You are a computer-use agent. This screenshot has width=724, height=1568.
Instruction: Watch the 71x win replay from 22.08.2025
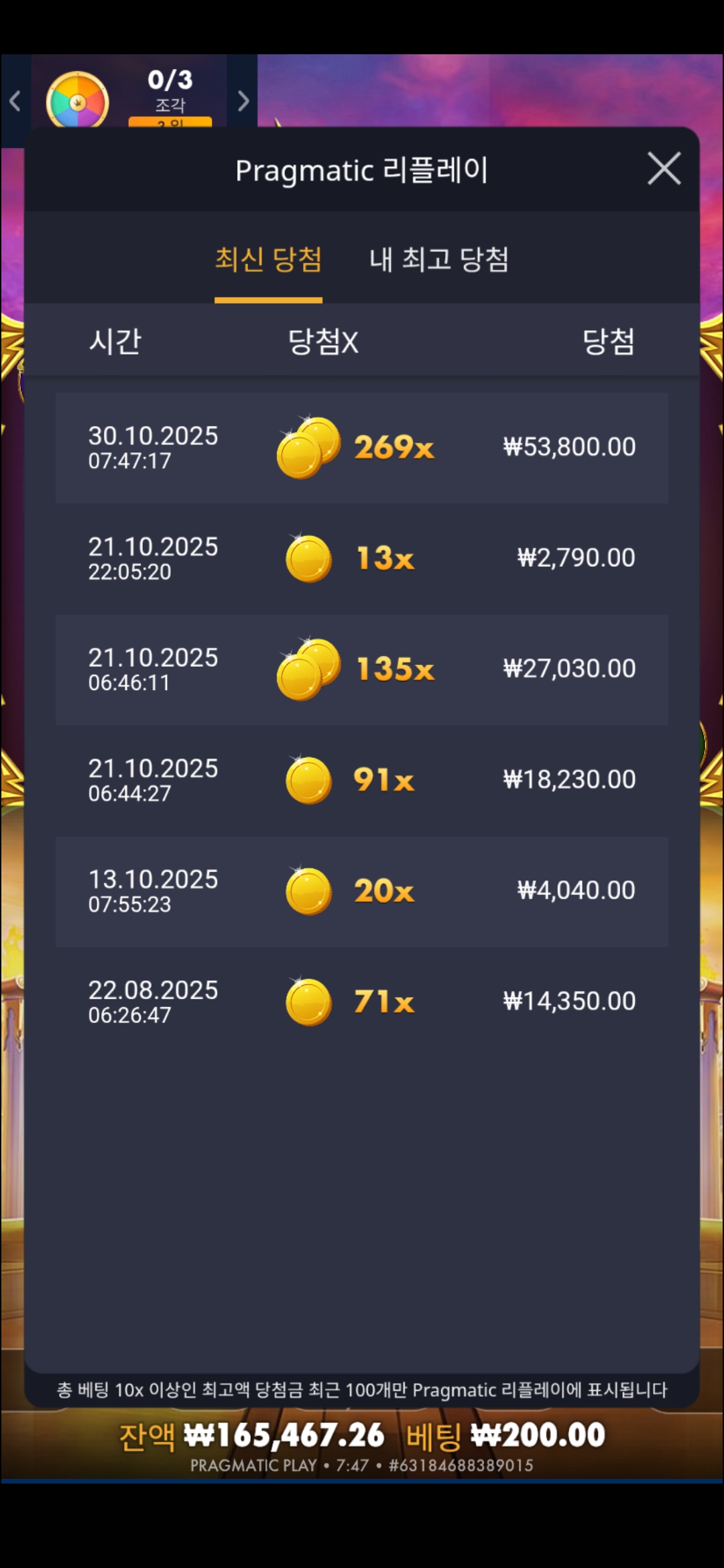tap(361, 1002)
